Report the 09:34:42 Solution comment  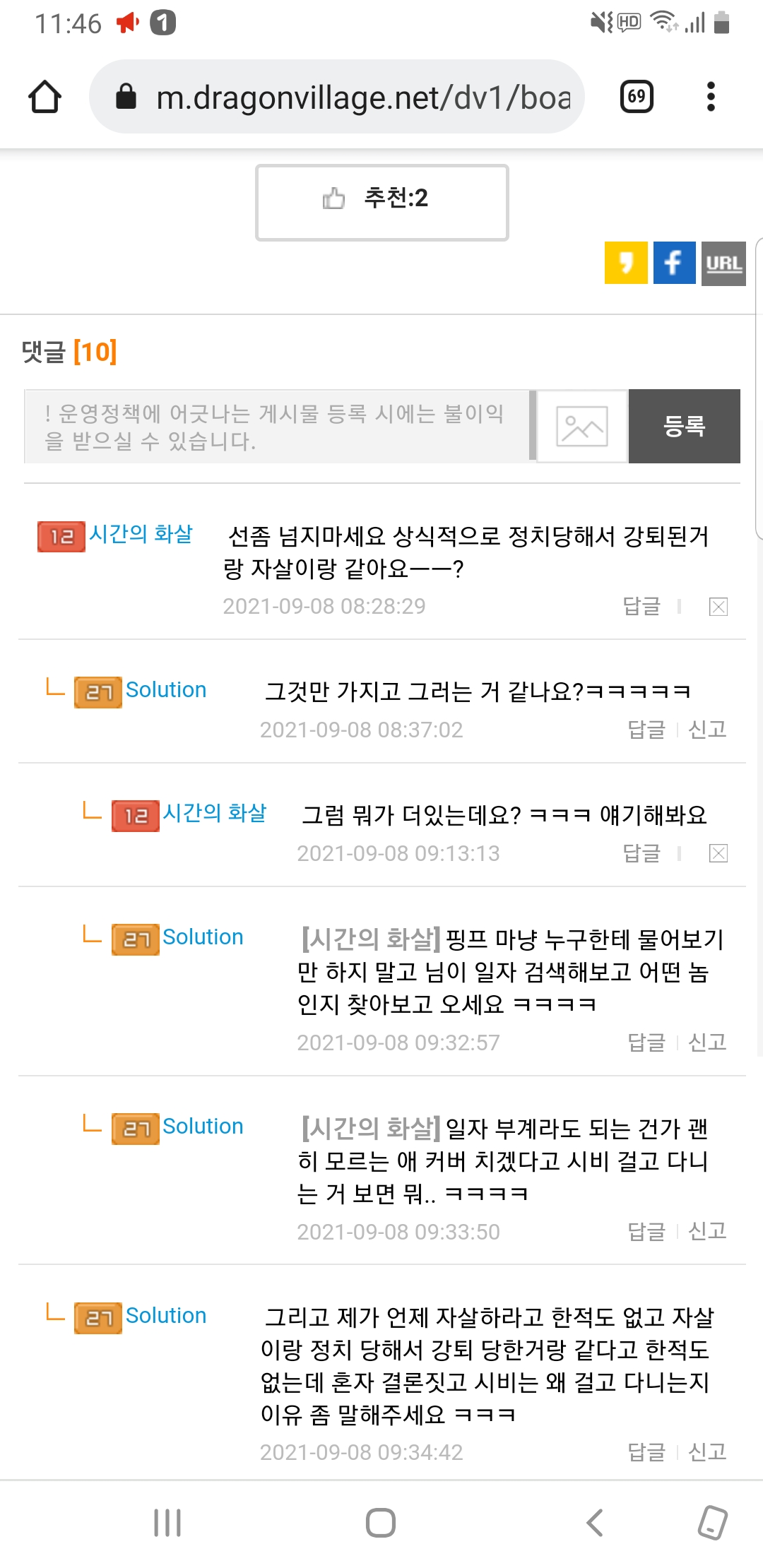pos(707,1451)
